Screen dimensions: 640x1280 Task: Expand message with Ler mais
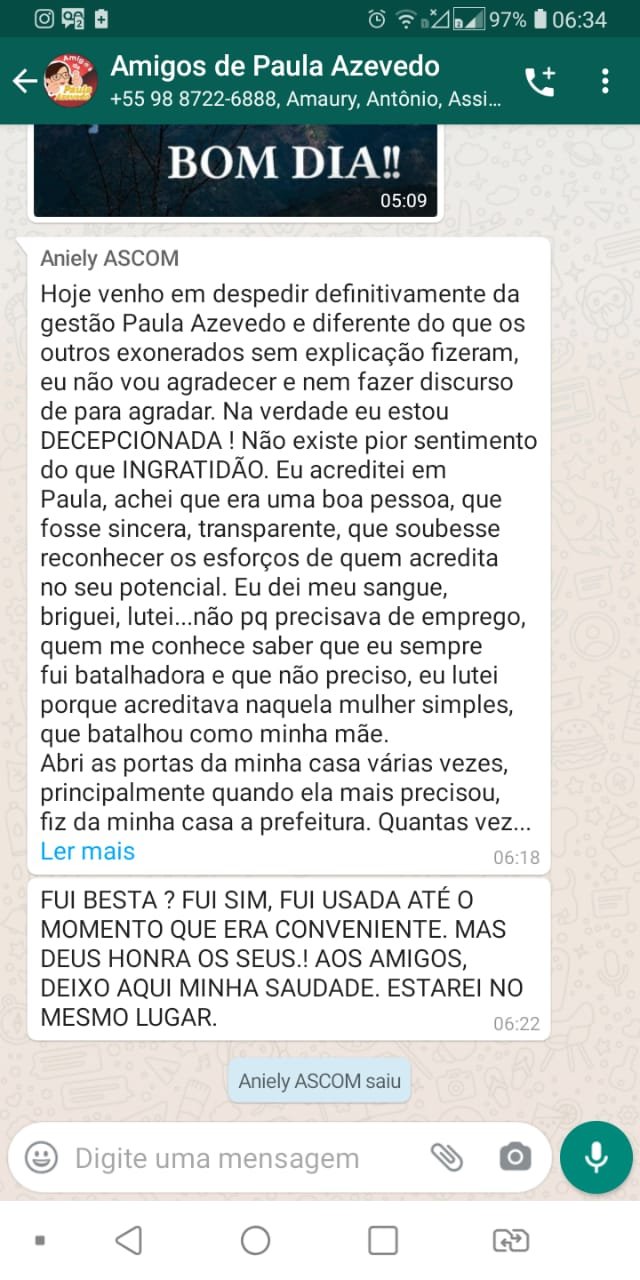tap(87, 851)
